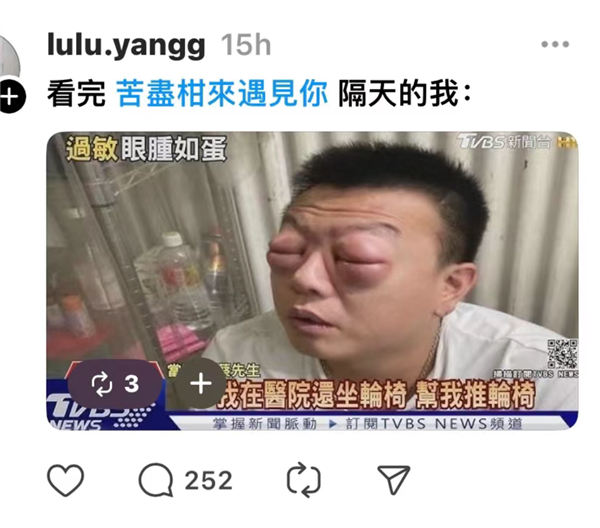Screen dimensions: 600x528
Task: Open the post's three-dot overflow menu
Action: pos(554,45)
